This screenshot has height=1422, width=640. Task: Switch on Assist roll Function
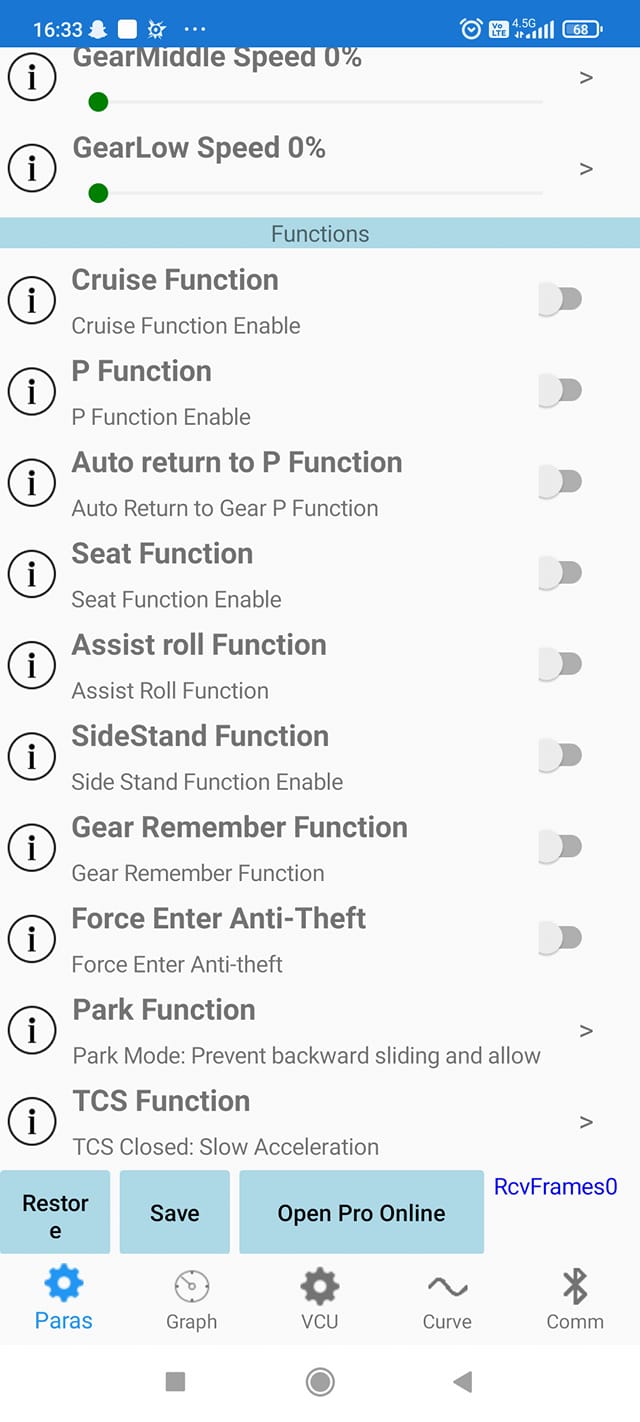560,663
